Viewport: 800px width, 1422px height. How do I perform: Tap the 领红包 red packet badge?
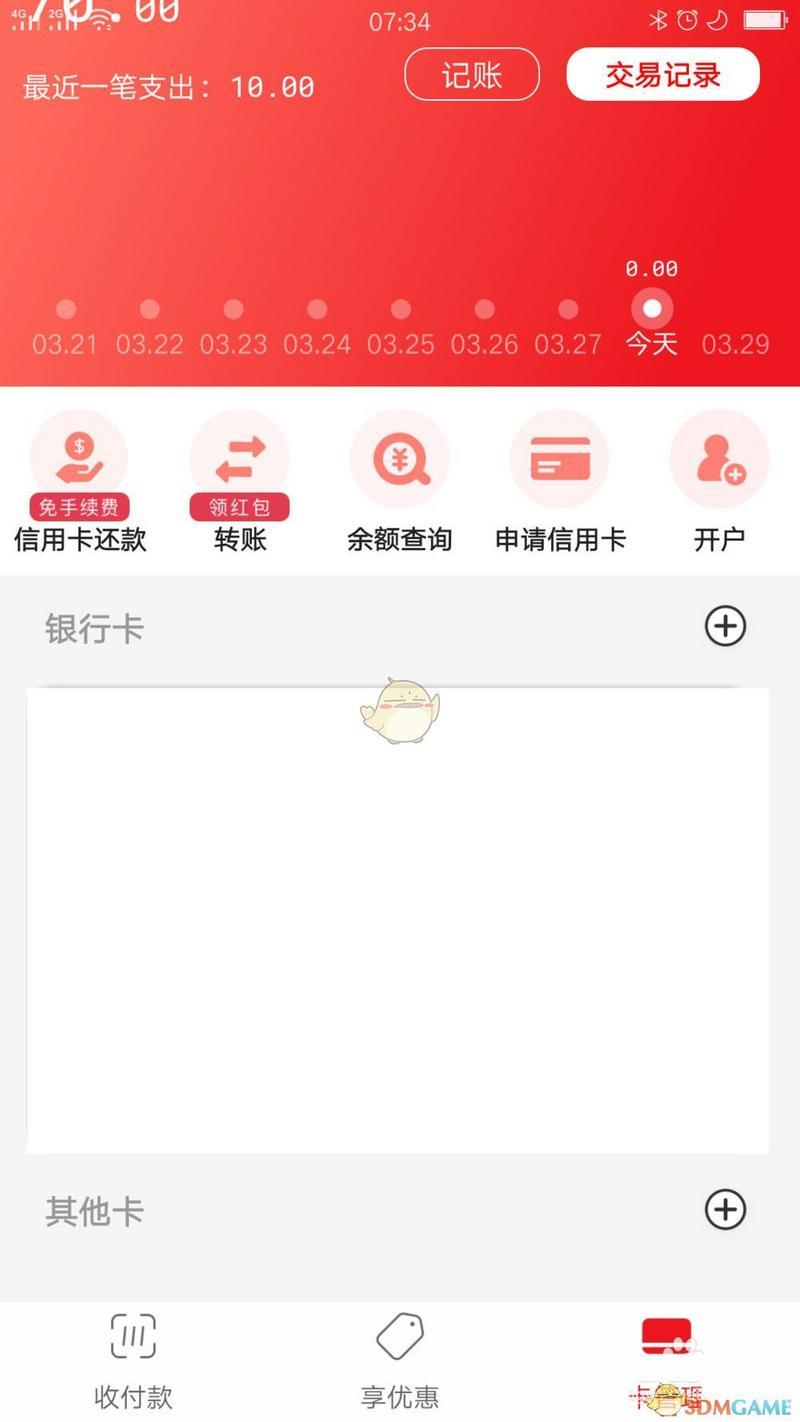239,507
